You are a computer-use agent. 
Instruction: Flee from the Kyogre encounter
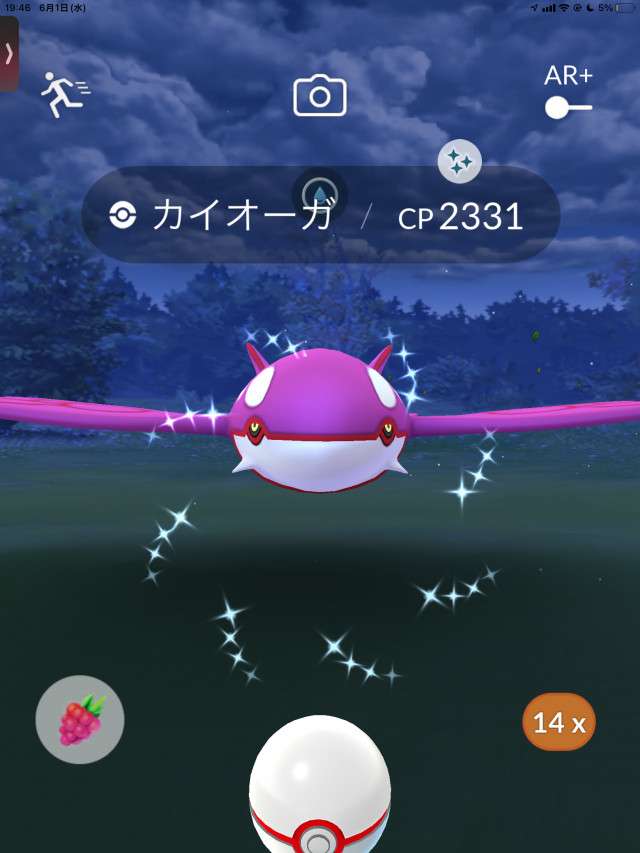[64, 94]
